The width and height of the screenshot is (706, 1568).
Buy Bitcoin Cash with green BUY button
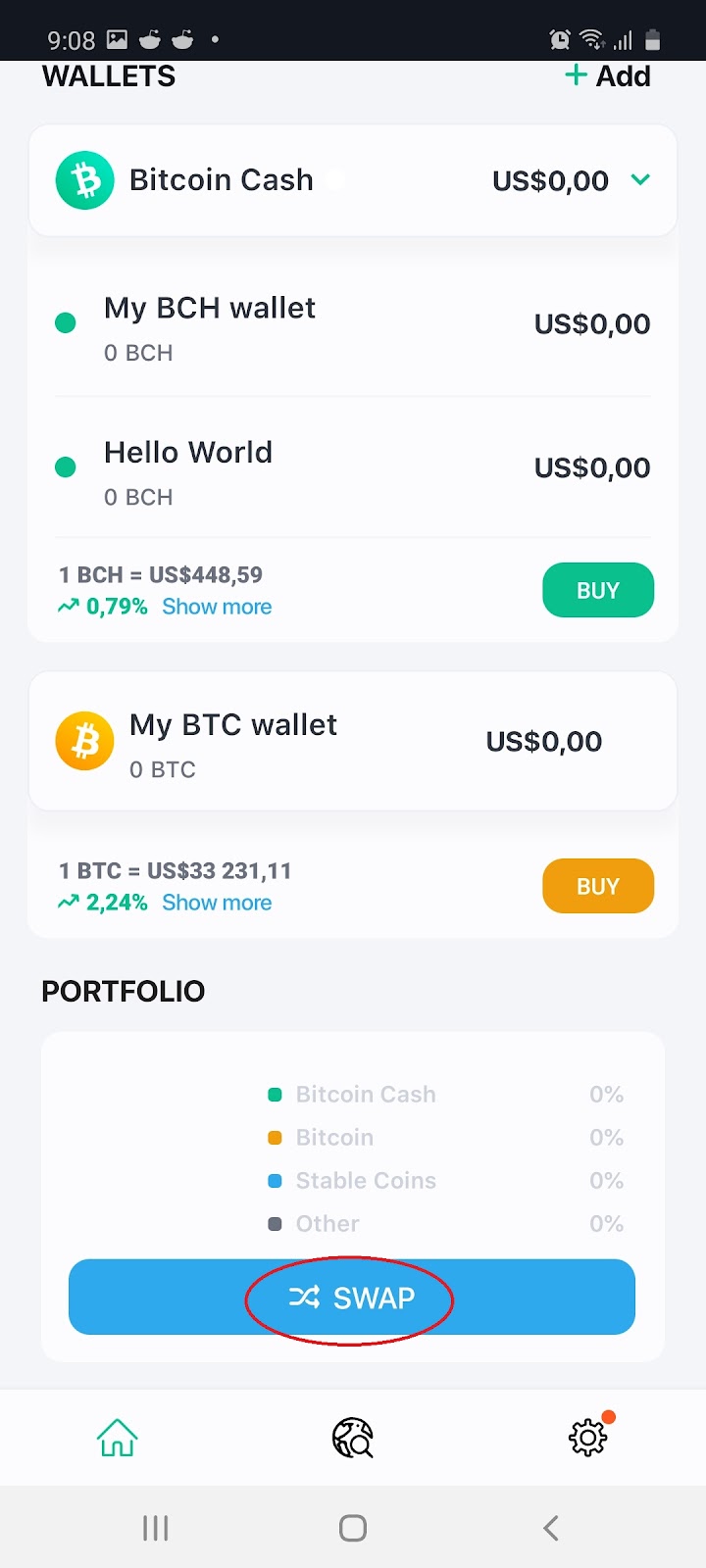tap(598, 590)
